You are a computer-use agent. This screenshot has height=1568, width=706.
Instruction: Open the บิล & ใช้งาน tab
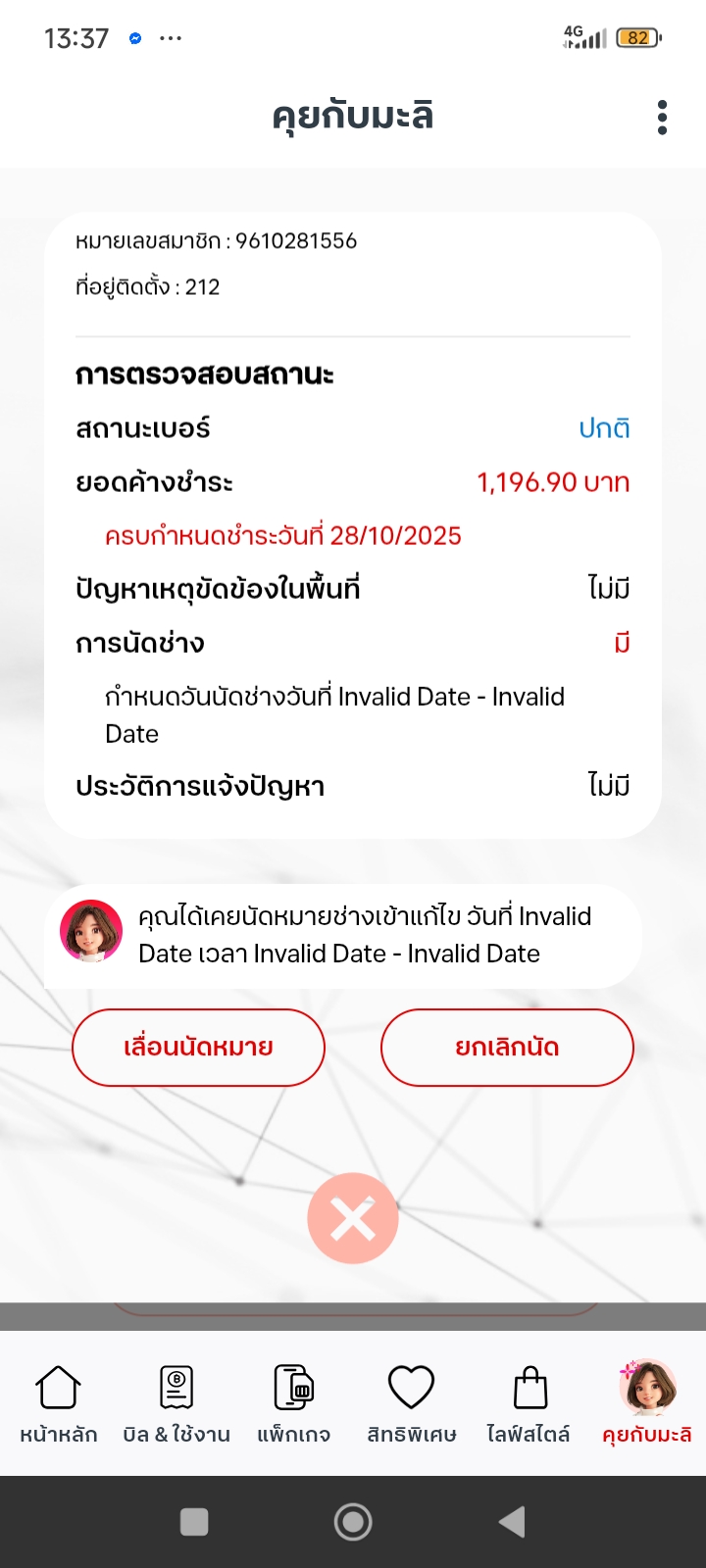(x=176, y=1403)
